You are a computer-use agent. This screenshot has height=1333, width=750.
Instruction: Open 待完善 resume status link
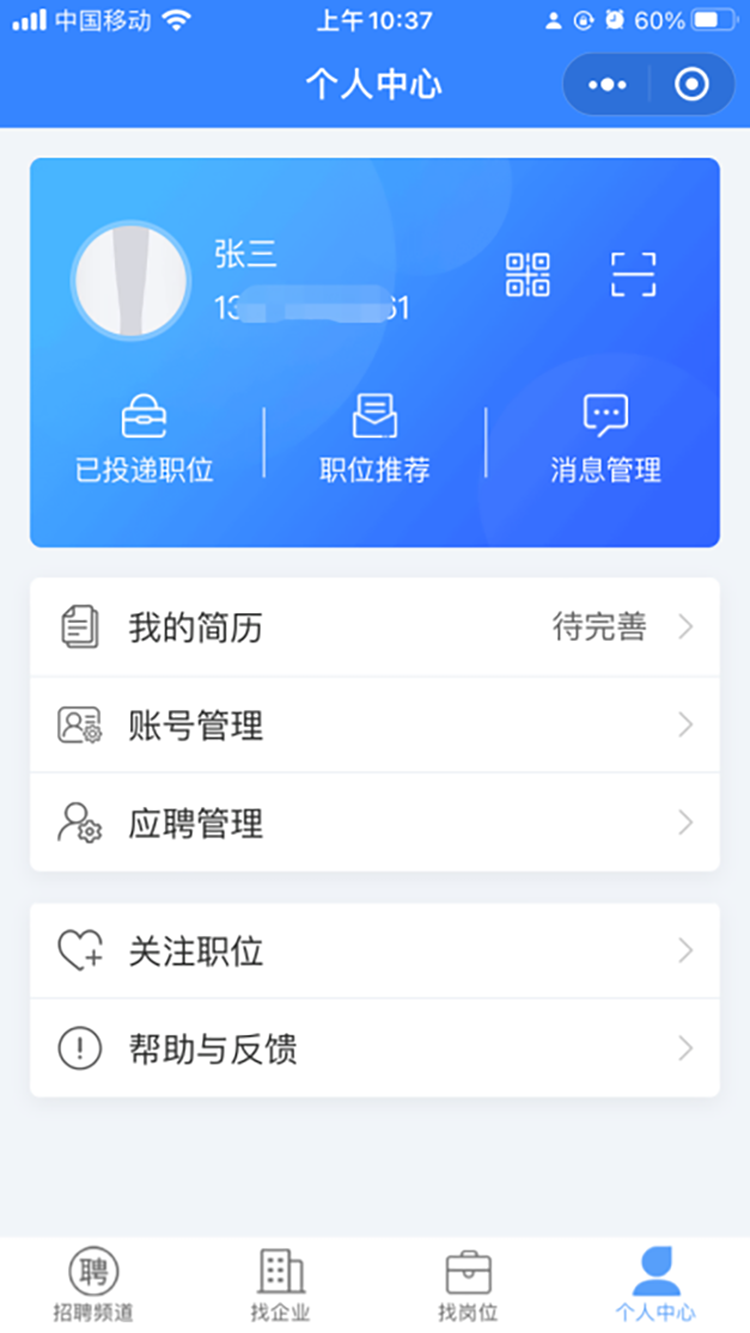[x=600, y=627]
